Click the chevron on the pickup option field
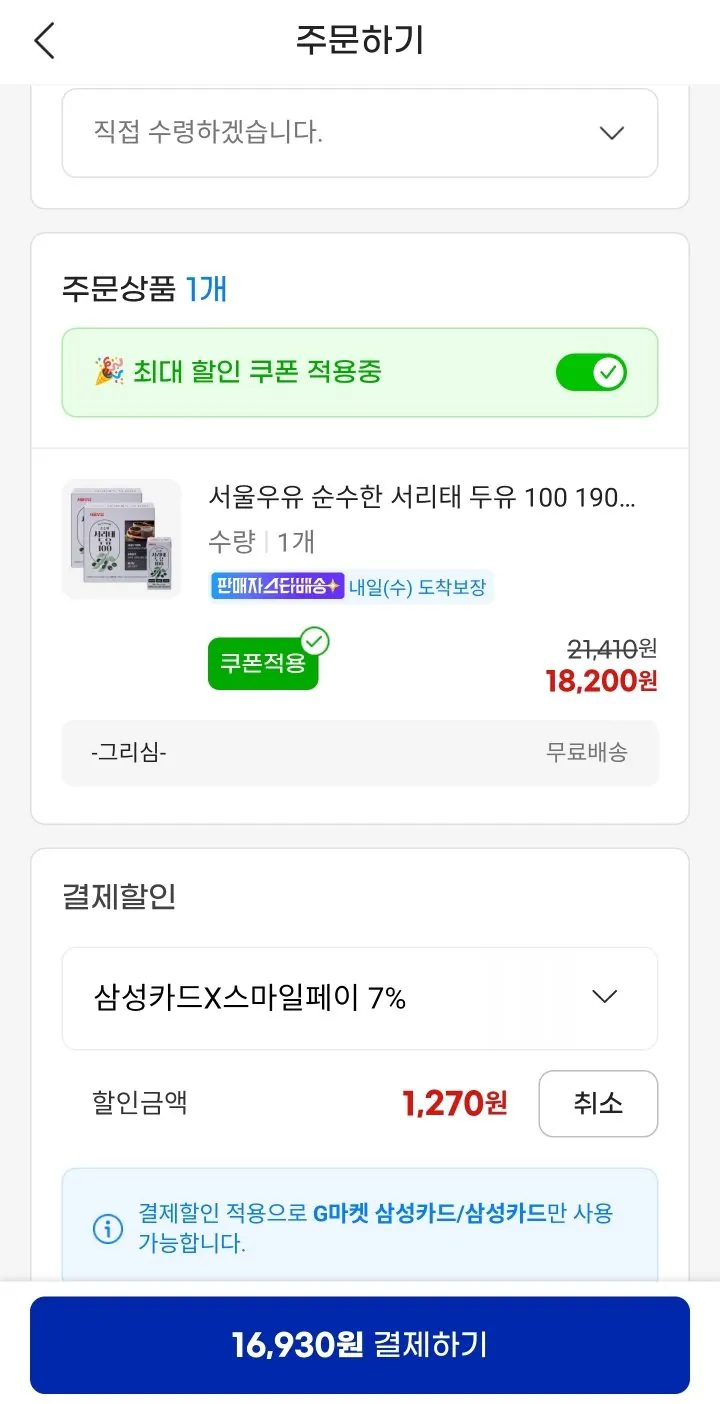 click(x=612, y=133)
